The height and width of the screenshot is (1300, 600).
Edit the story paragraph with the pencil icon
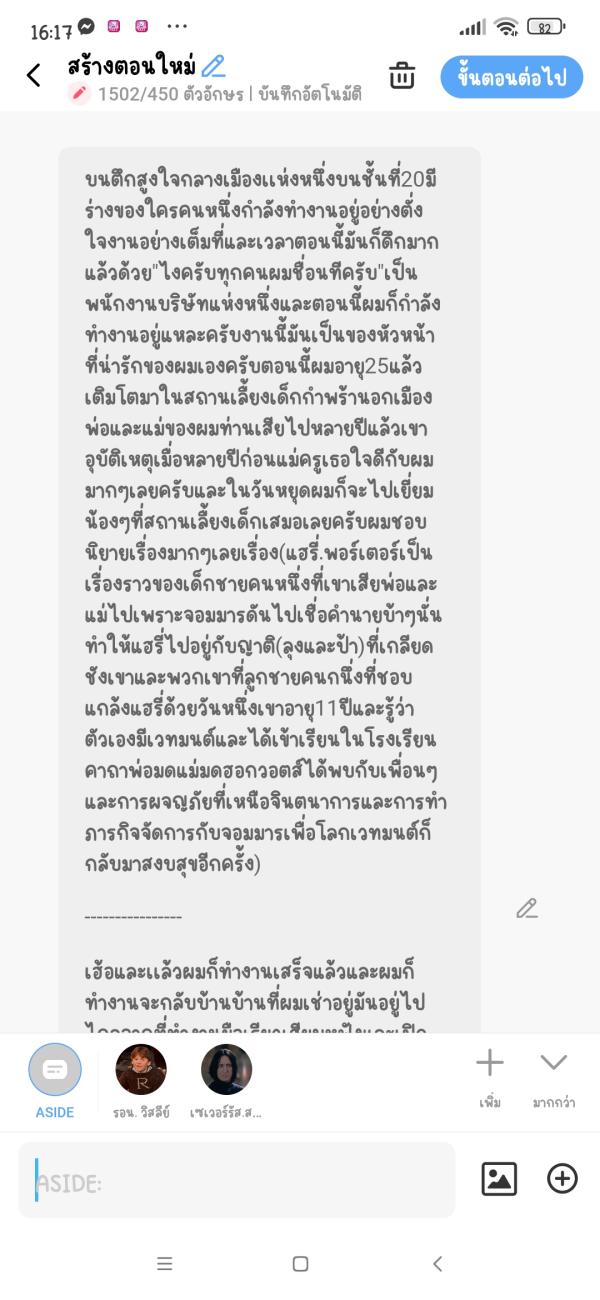coord(527,908)
